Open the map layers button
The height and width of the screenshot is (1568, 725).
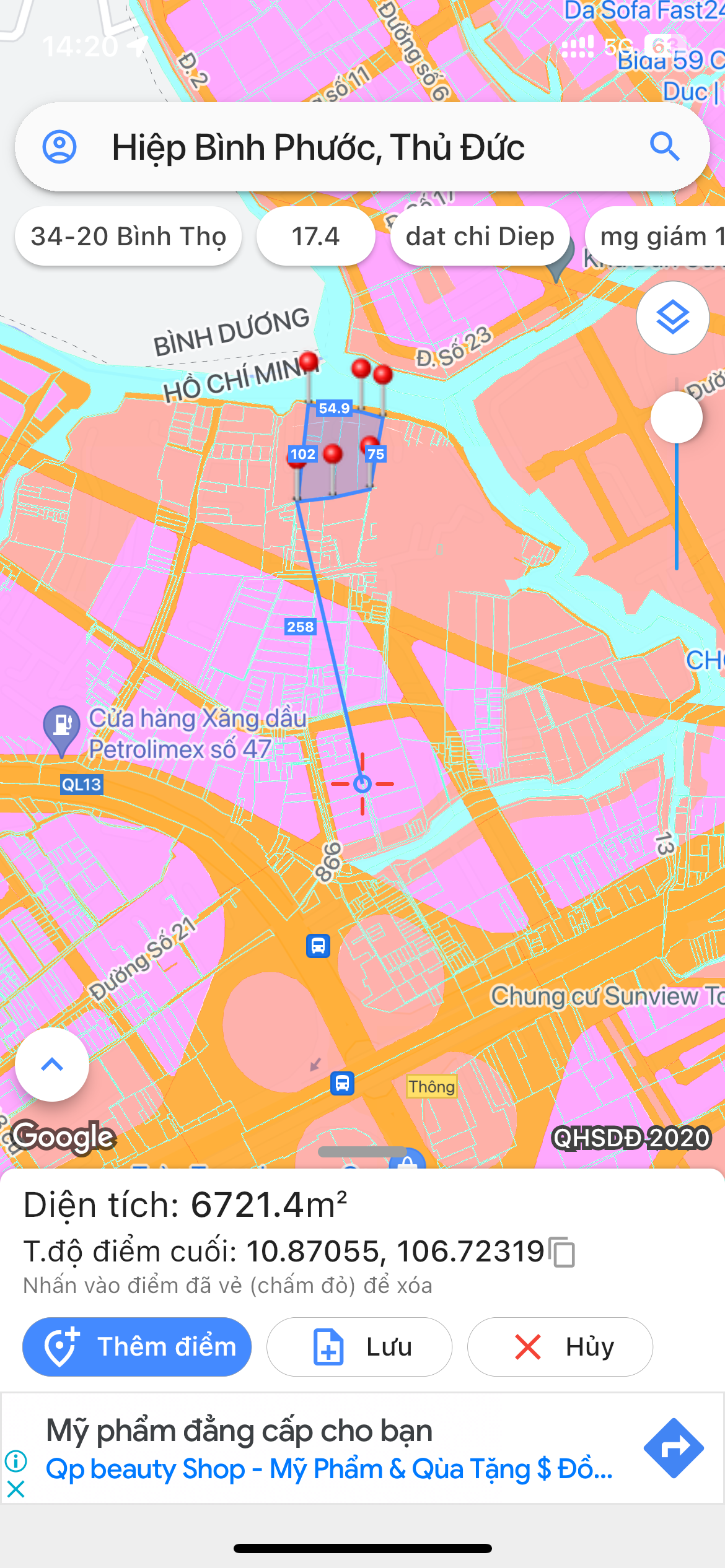(673, 318)
